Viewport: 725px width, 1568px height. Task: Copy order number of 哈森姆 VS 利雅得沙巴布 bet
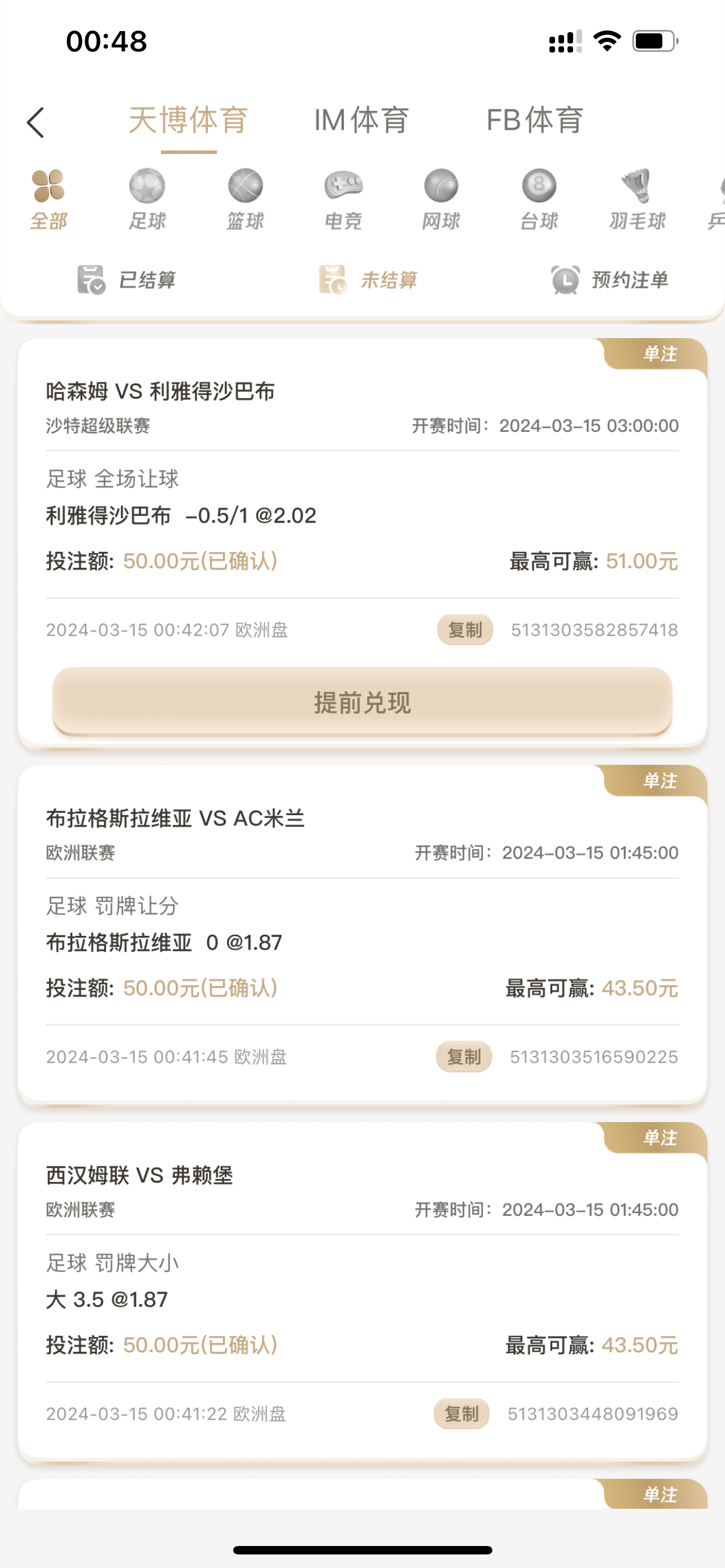pyautogui.click(x=465, y=629)
